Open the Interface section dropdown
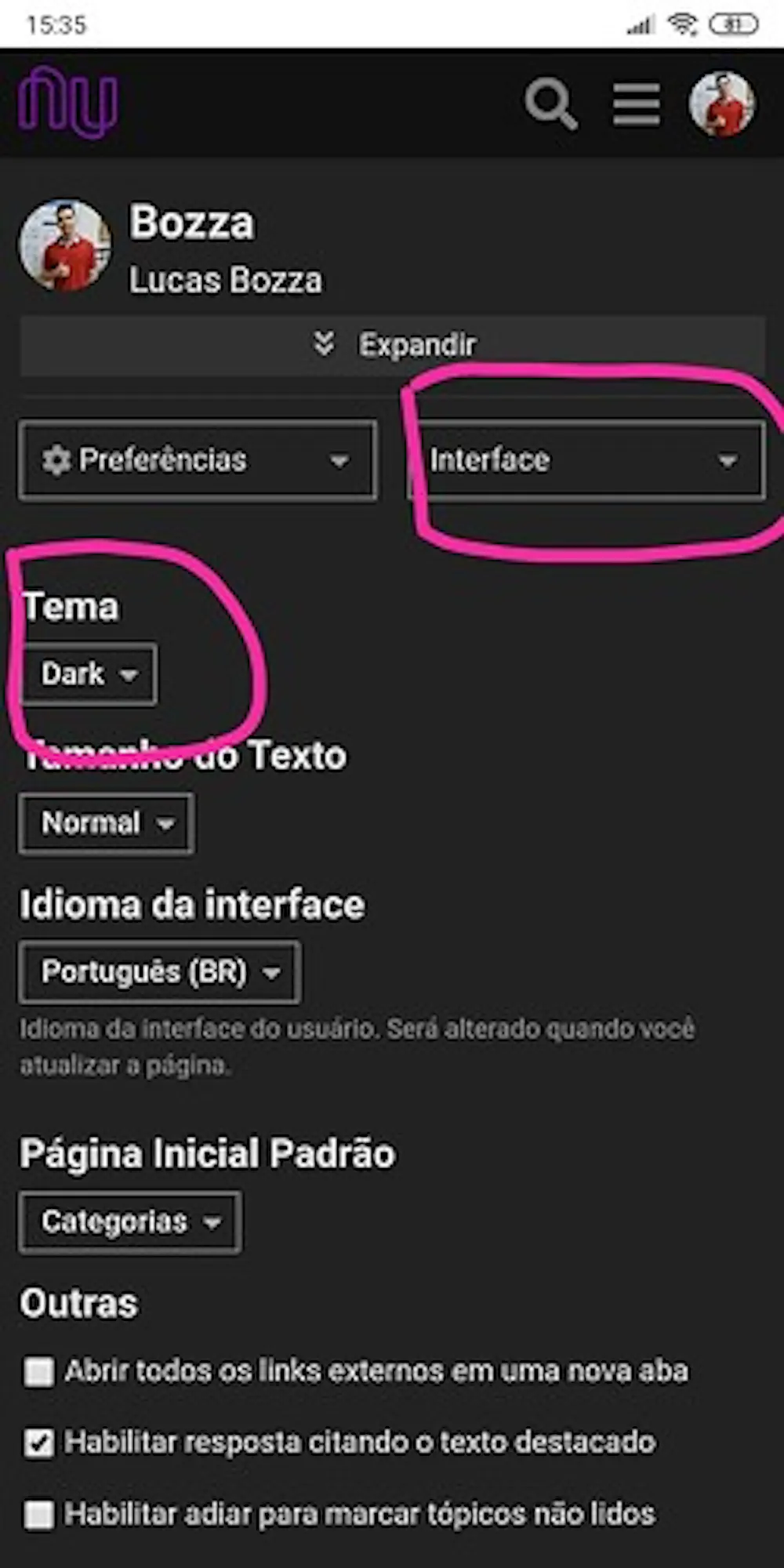 point(585,460)
